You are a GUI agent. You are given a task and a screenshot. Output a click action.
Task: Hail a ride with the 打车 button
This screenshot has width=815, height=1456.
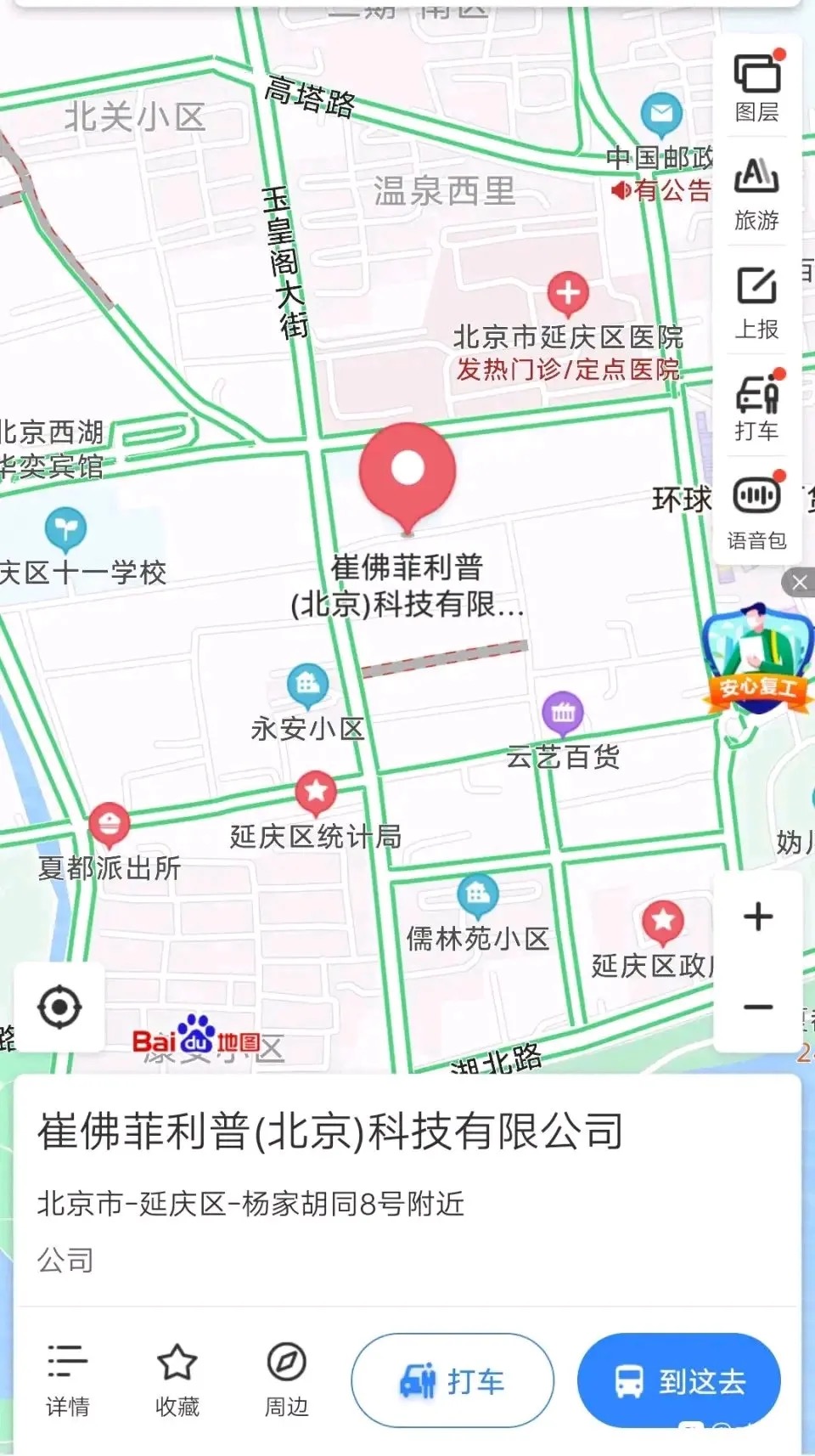[452, 1380]
